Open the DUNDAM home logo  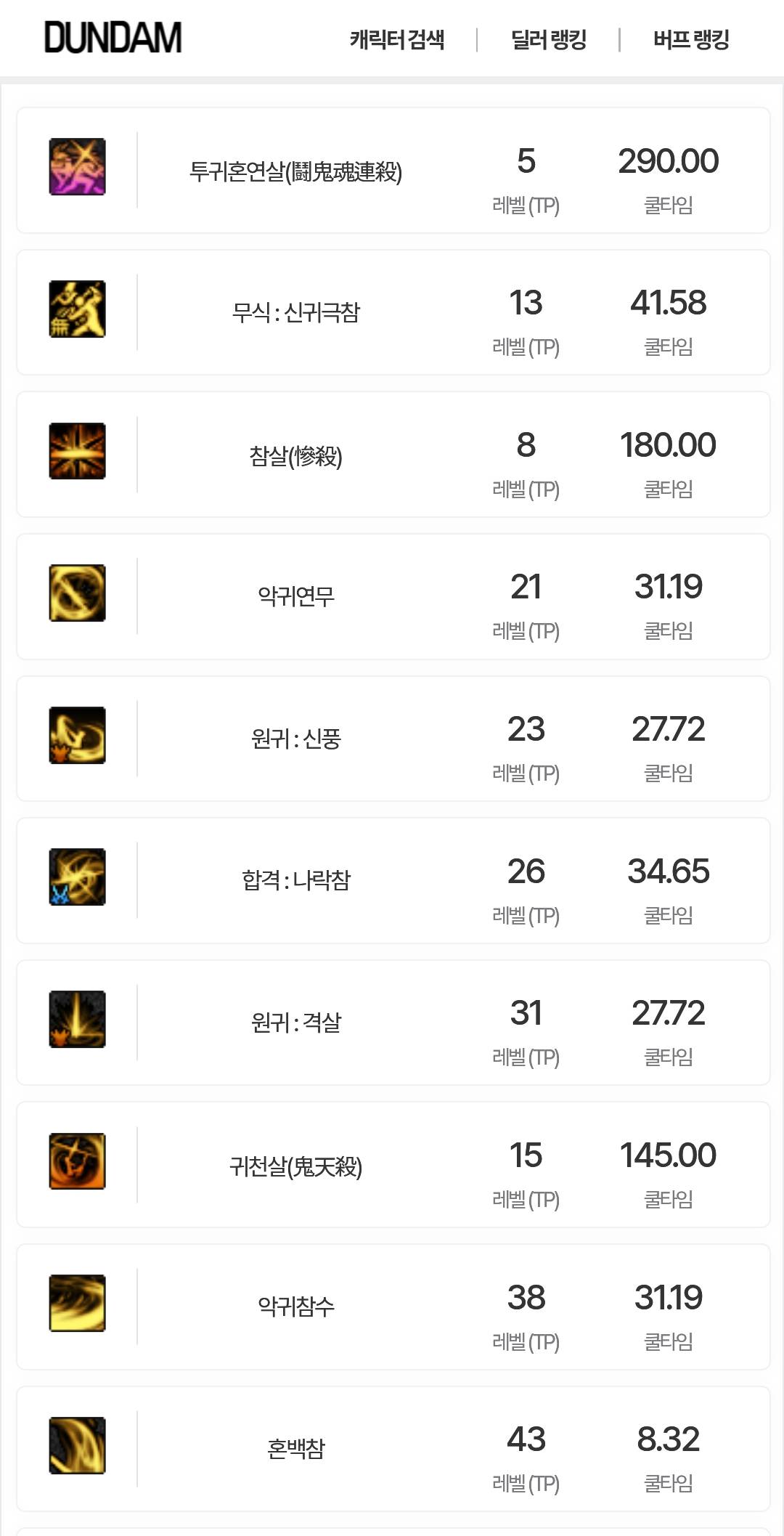(113, 38)
